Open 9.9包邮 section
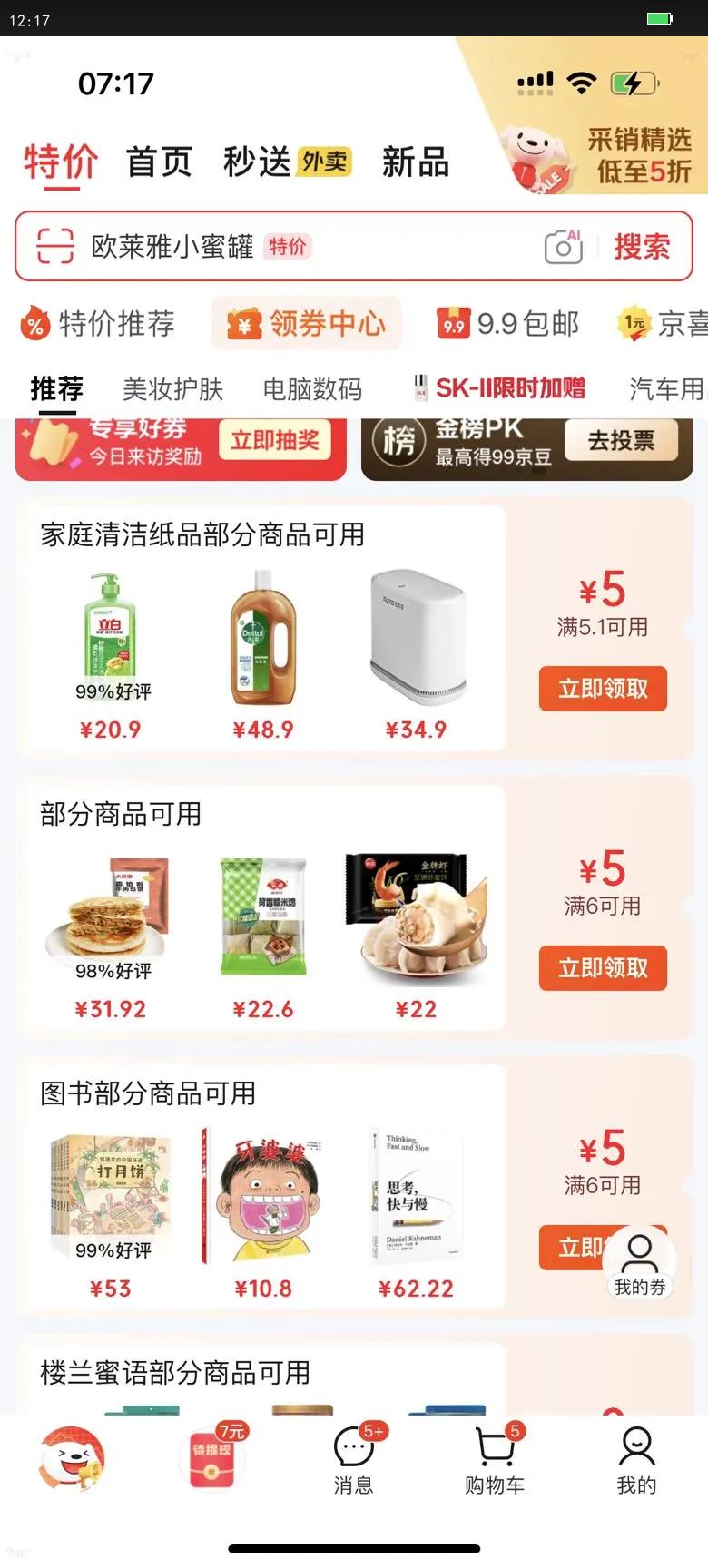 point(508,323)
